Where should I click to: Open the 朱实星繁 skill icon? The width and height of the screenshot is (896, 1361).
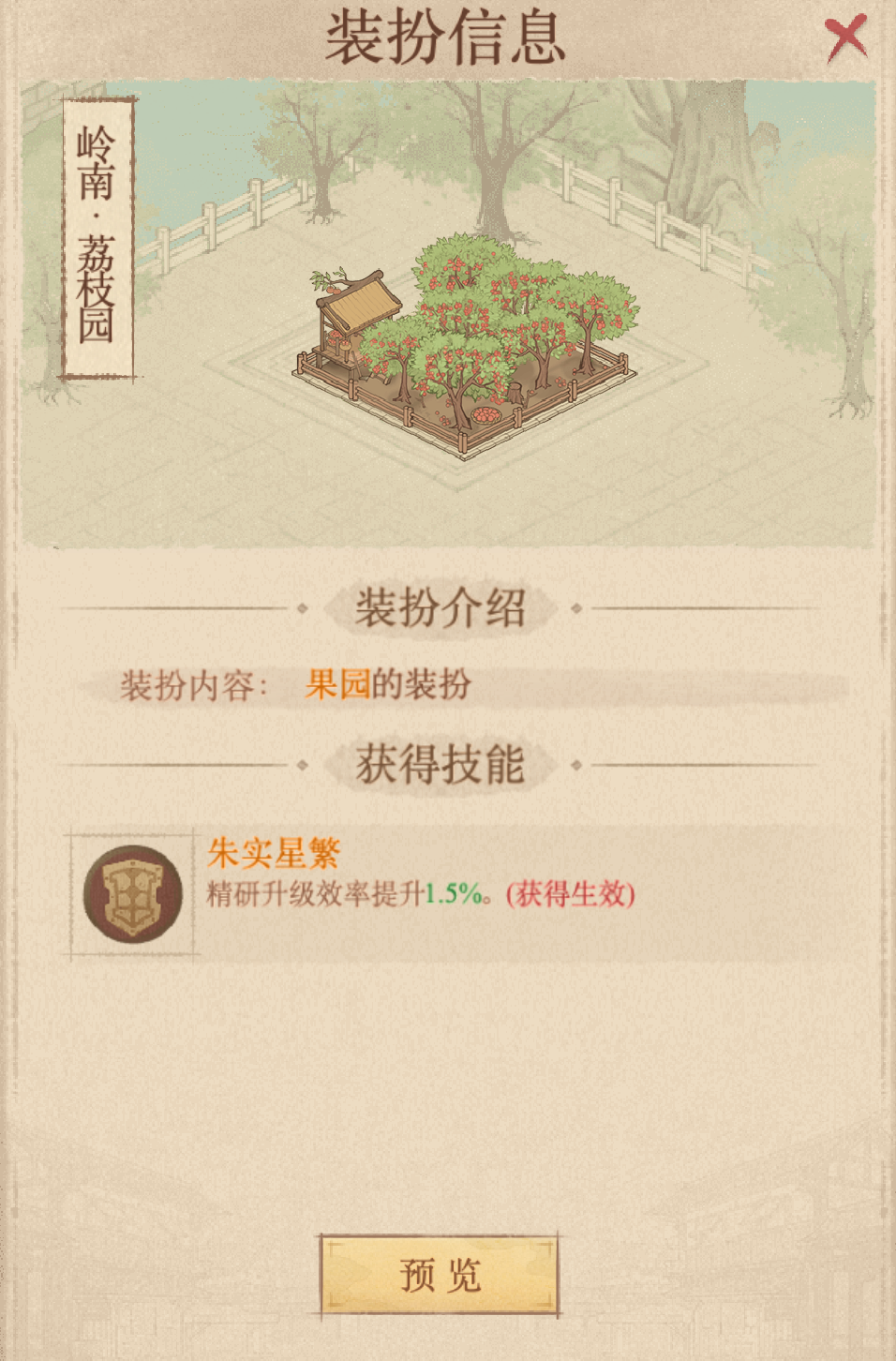[132, 893]
